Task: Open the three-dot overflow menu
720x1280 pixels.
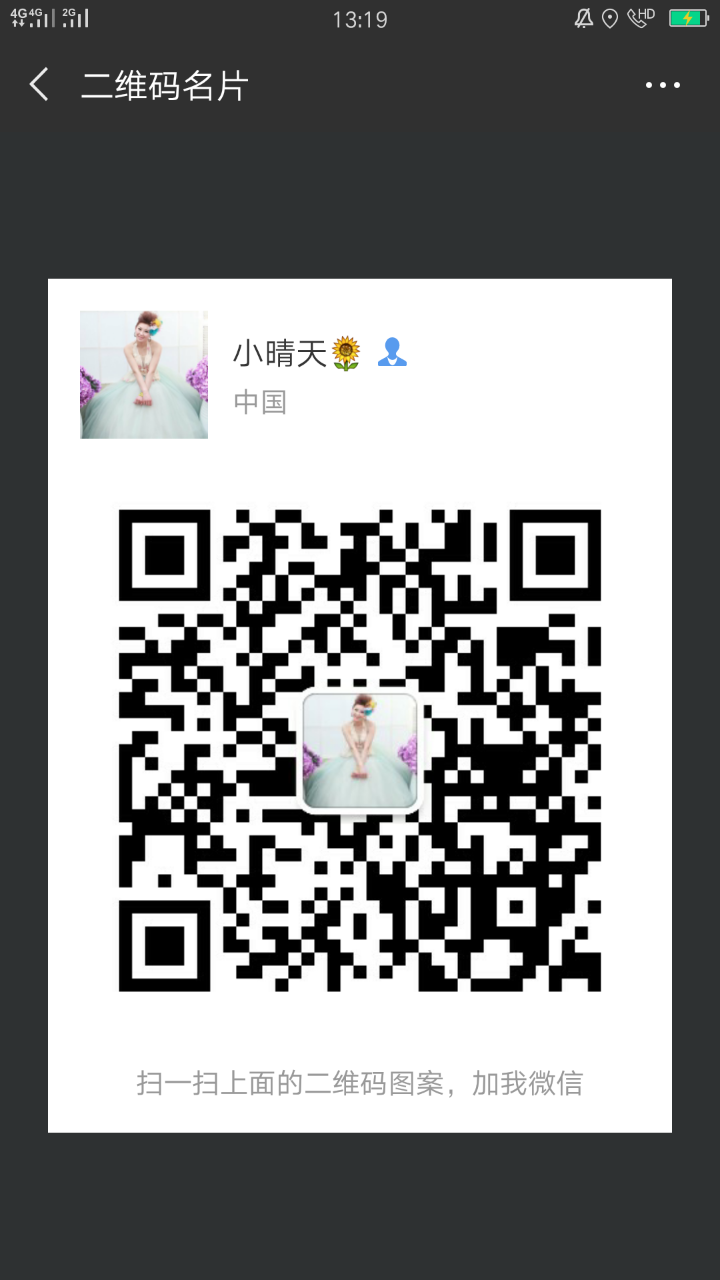Action: tap(662, 86)
